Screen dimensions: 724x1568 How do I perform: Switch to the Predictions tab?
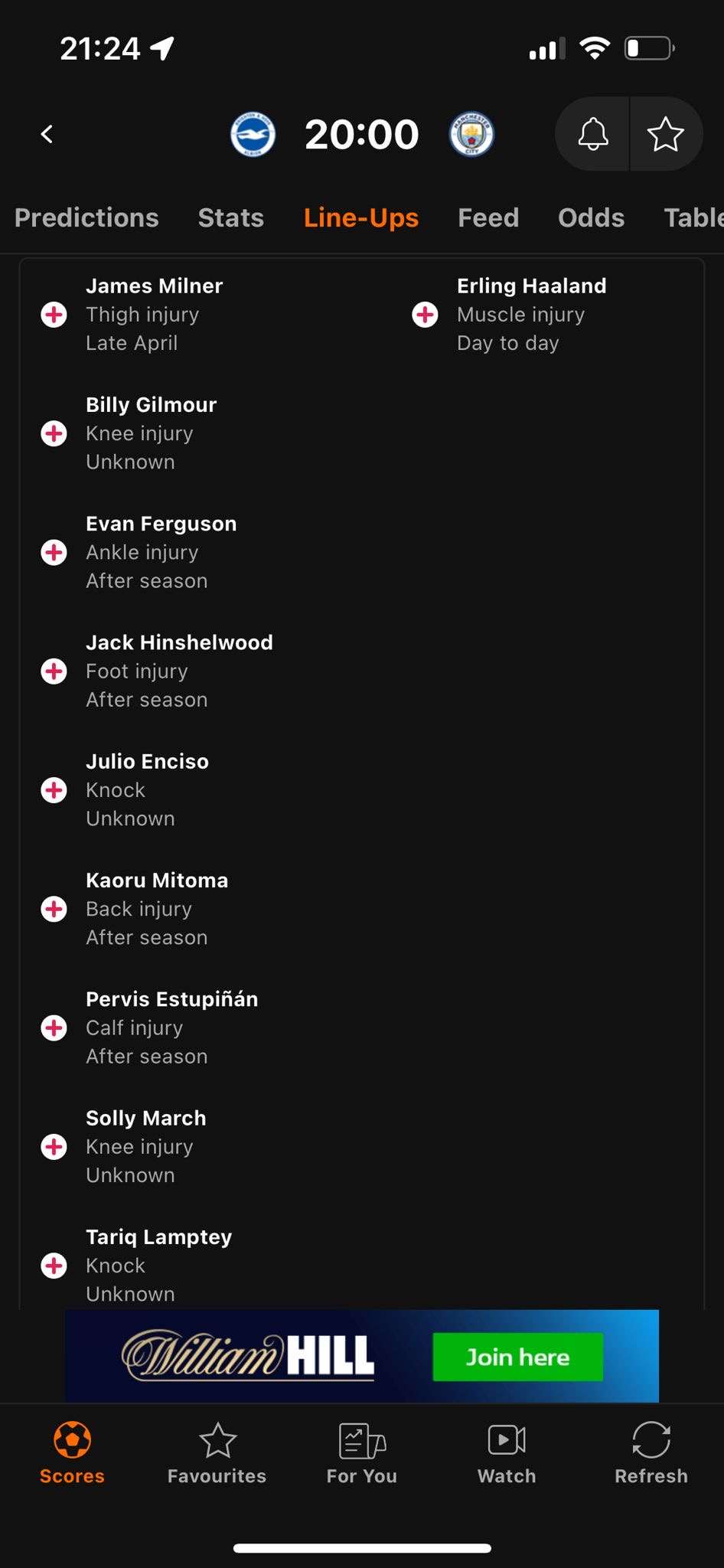86,217
